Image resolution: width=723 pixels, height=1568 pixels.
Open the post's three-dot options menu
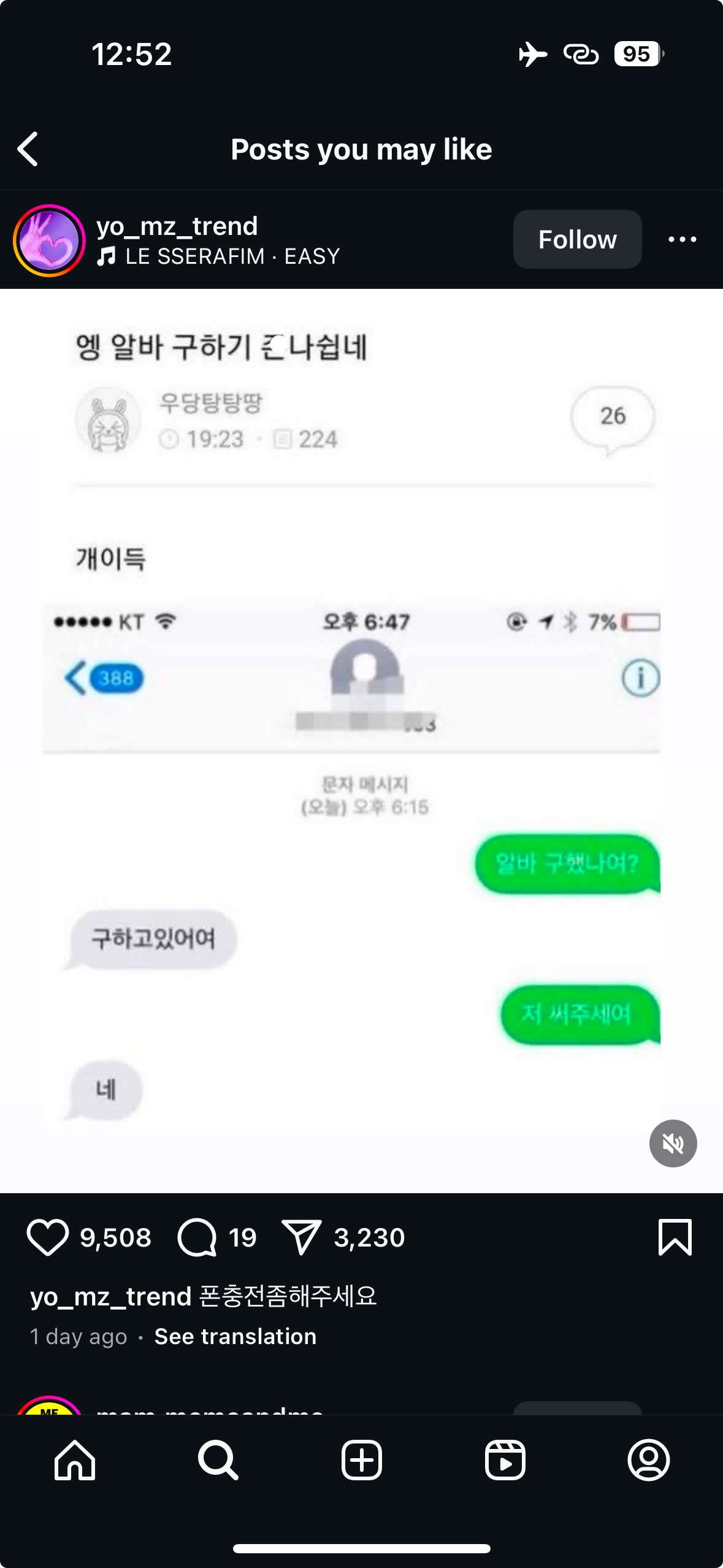[x=682, y=239]
